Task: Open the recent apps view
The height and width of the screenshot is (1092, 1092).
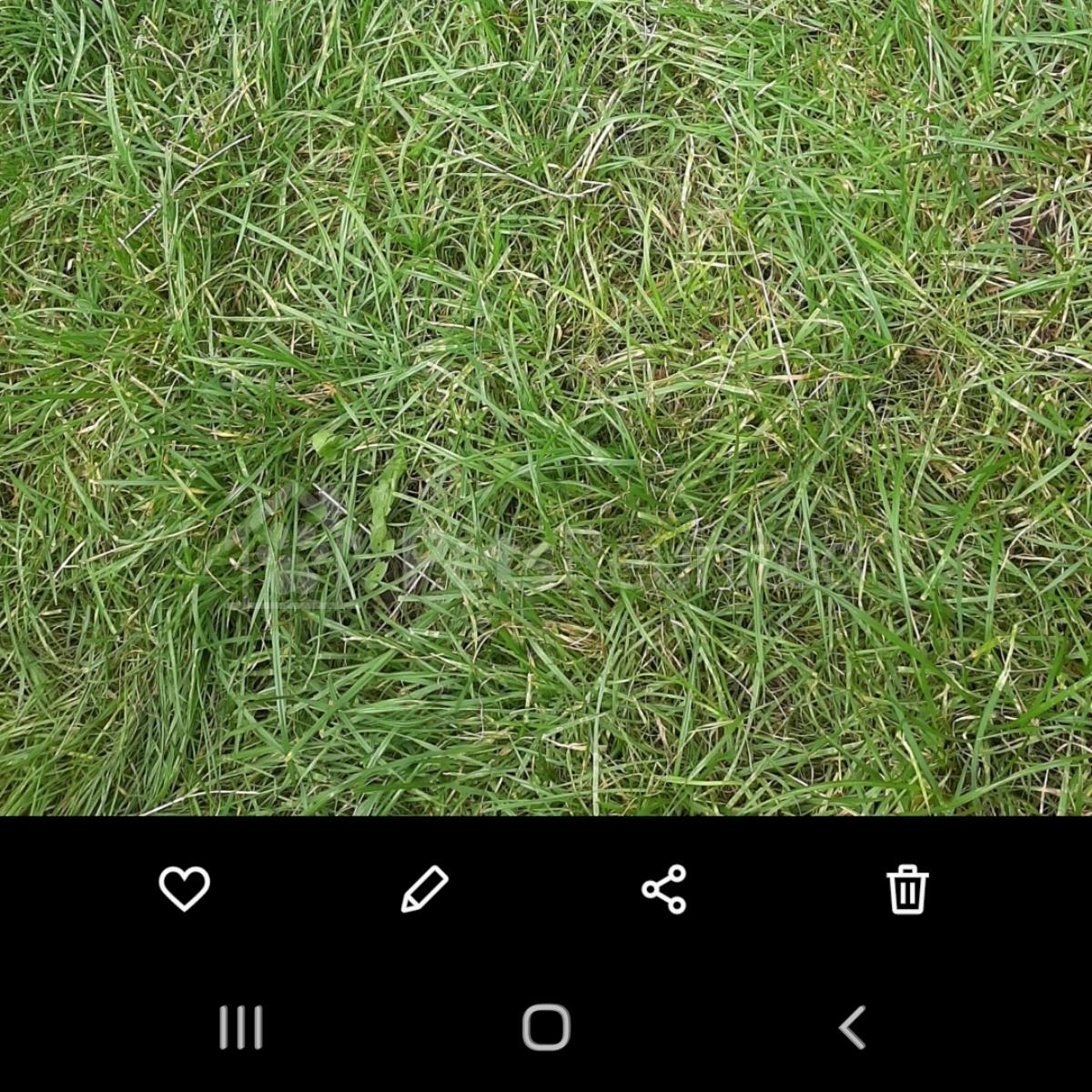Action: pyautogui.click(x=241, y=1027)
